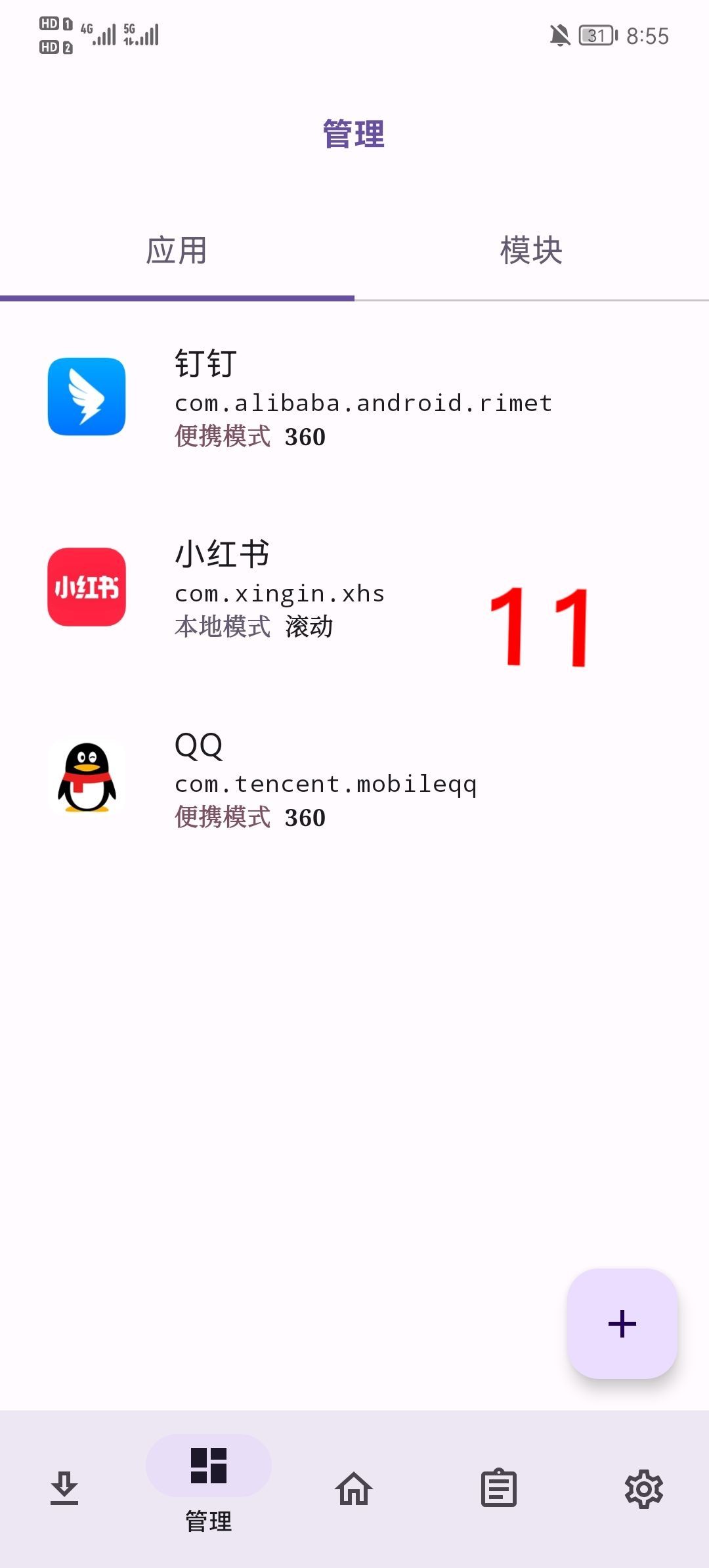The height and width of the screenshot is (1568, 709).
Task: Tap the QQ penguin icon
Action: [86, 780]
